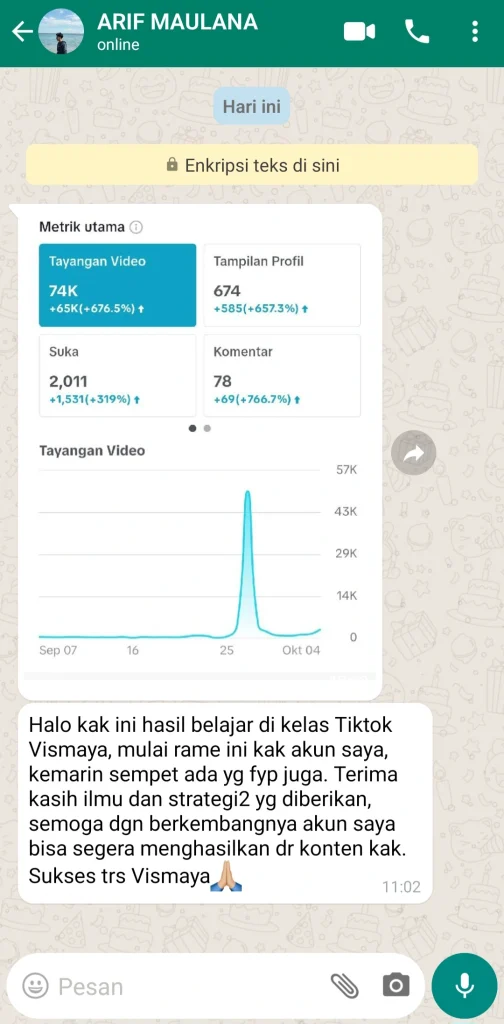Image resolution: width=504 pixels, height=1024 pixels.
Task: Tap the voice message microphone button
Action: point(464,985)
